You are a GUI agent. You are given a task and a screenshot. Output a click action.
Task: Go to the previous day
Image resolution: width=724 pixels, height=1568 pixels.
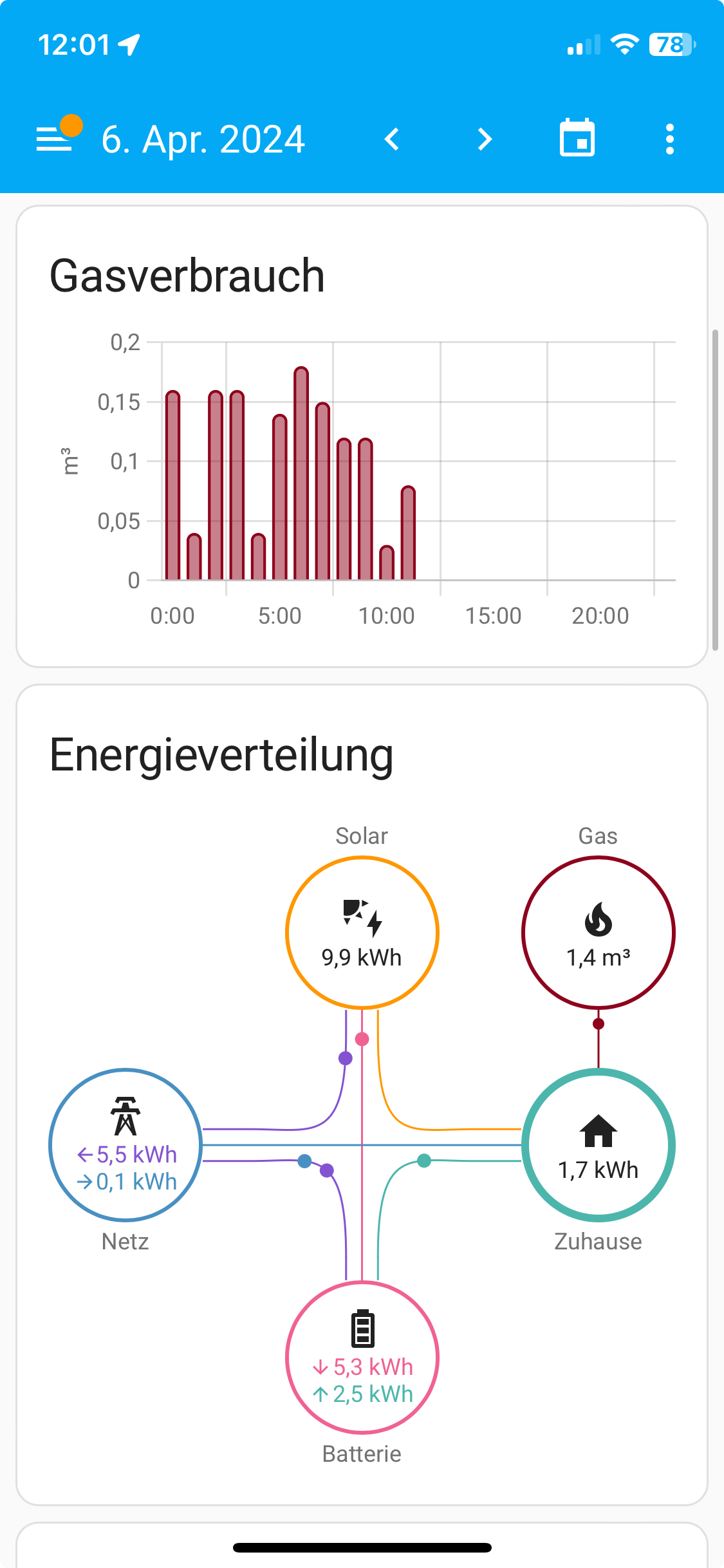point(392,139)
